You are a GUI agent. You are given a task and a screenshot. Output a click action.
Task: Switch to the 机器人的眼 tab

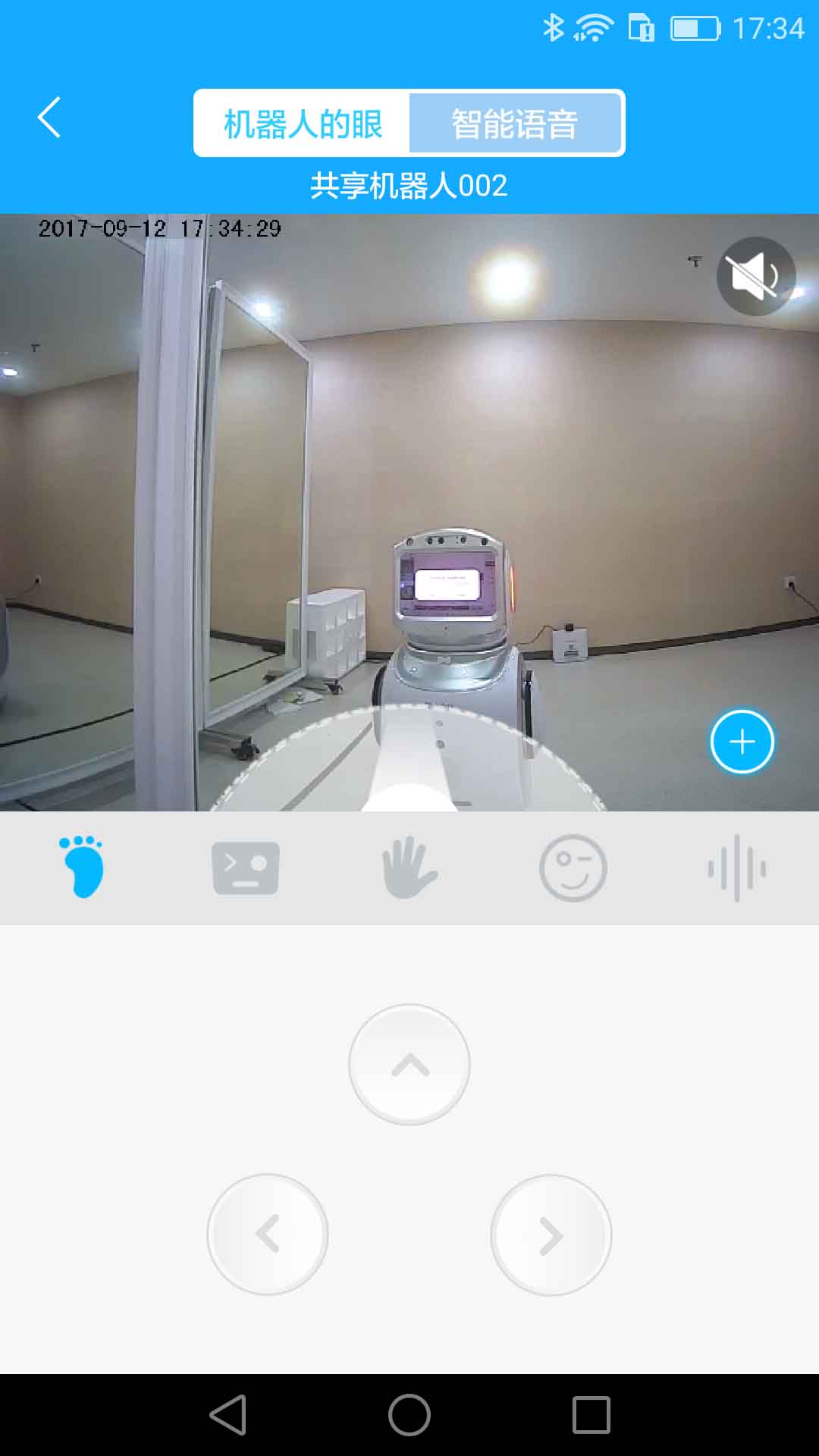click(x=303, y=123)
